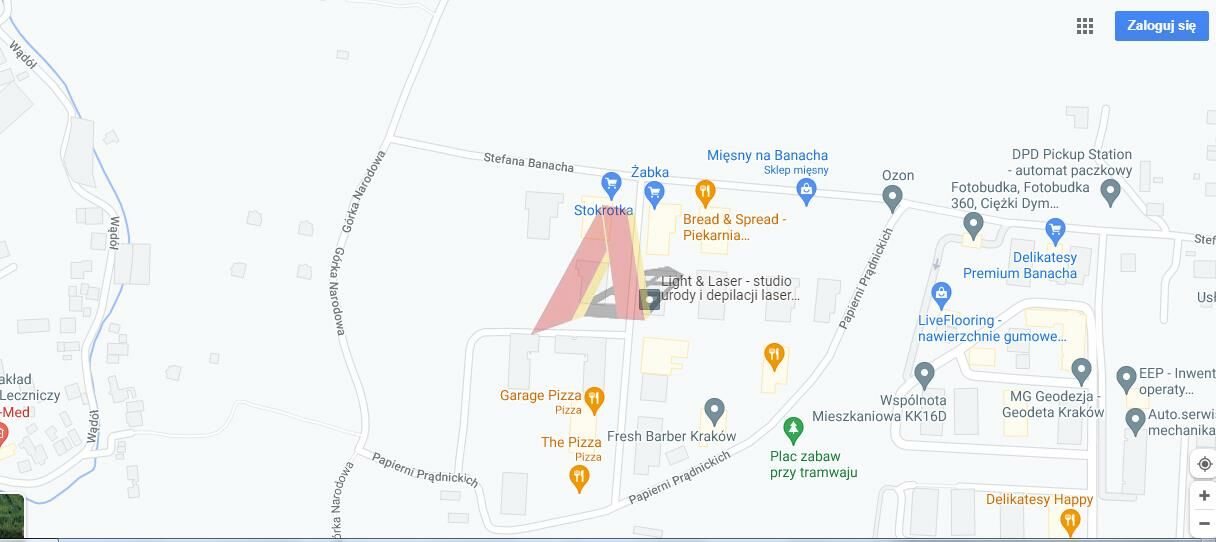The image size is (1216, 542).
Task: Tap the Zaloguj się sign-in button
Action: [1160, 26]
